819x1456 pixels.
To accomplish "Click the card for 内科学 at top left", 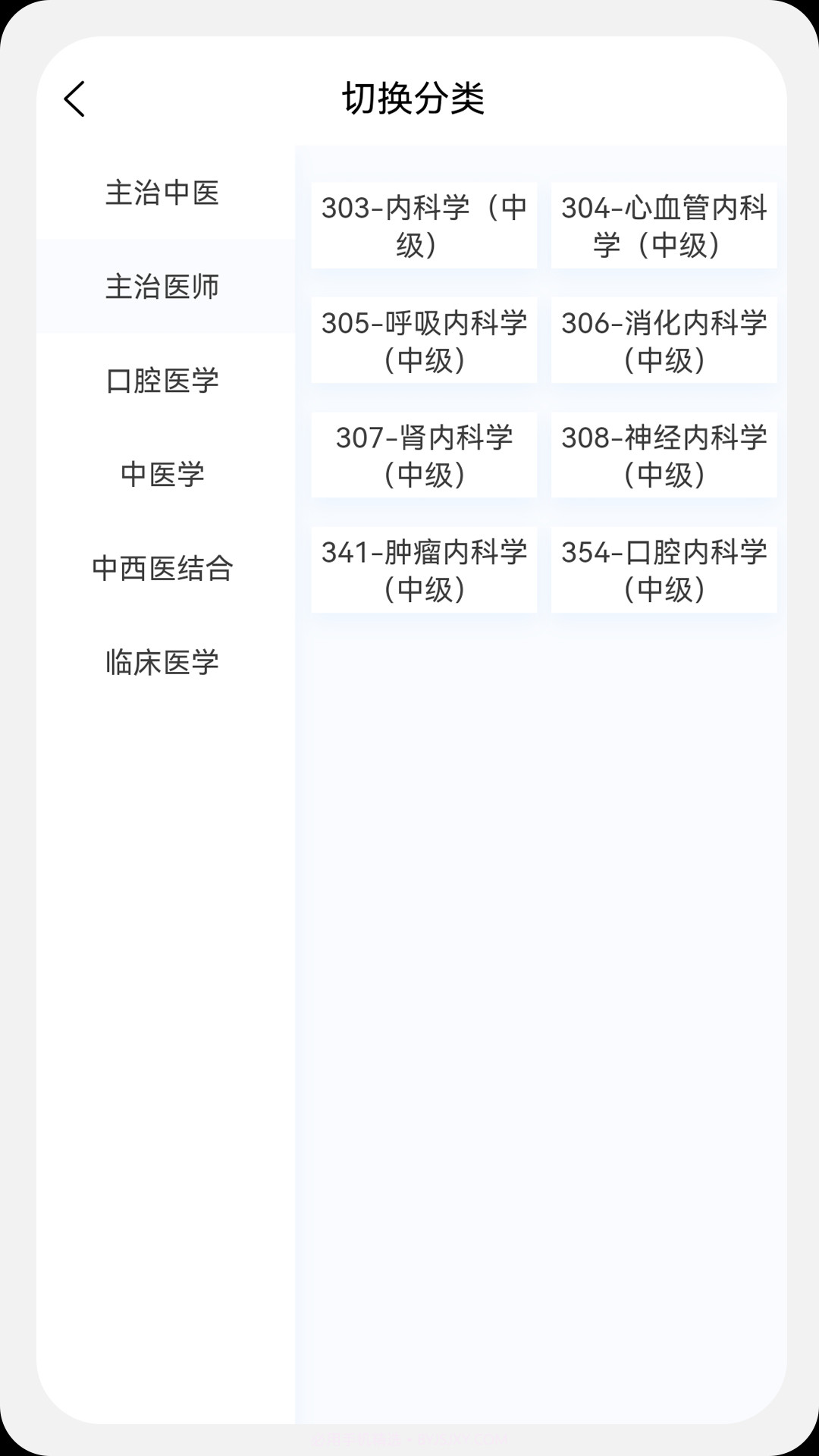I will pos(423,225).
